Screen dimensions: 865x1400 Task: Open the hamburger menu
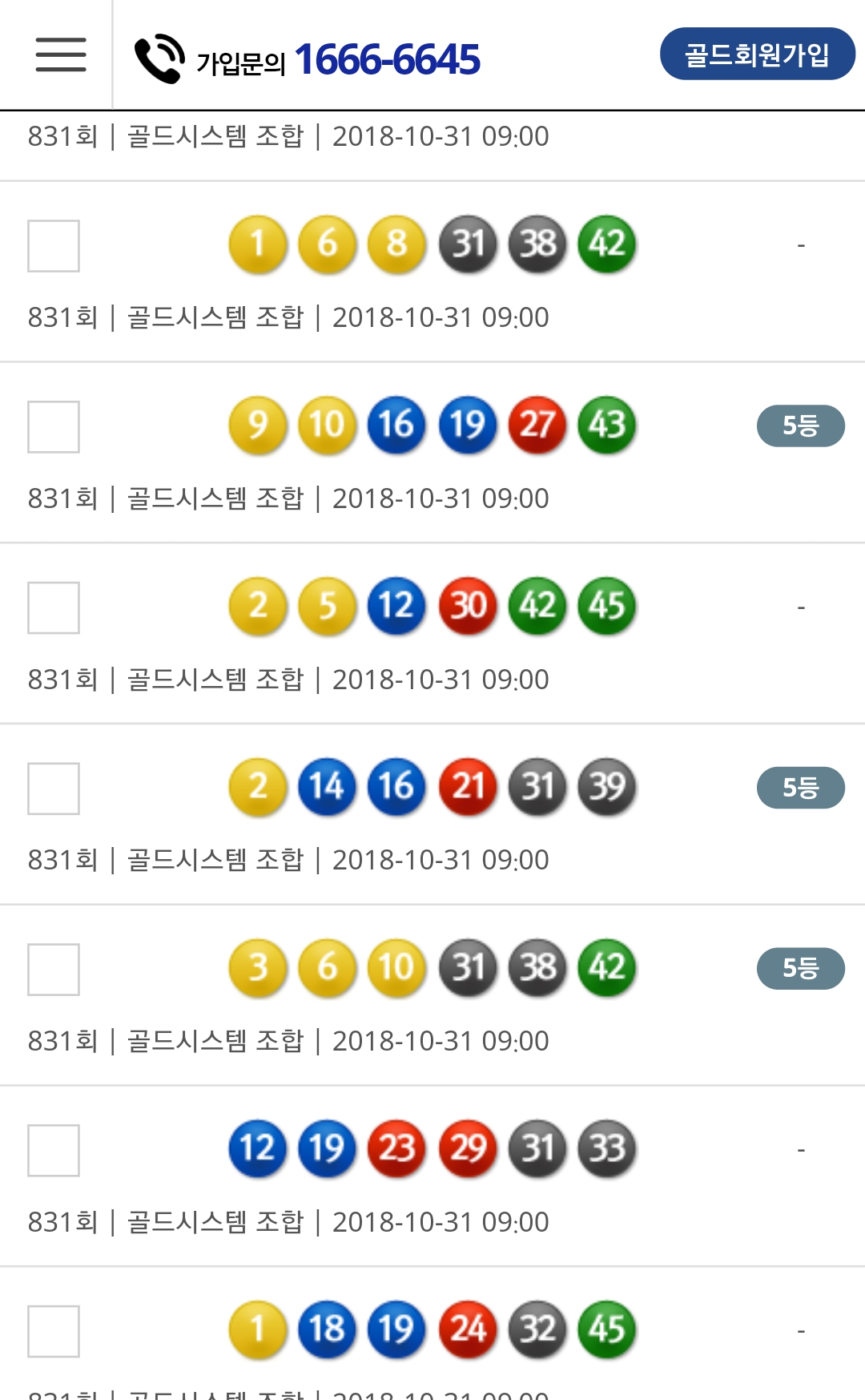pyautogui.click(x=61, y=54)
